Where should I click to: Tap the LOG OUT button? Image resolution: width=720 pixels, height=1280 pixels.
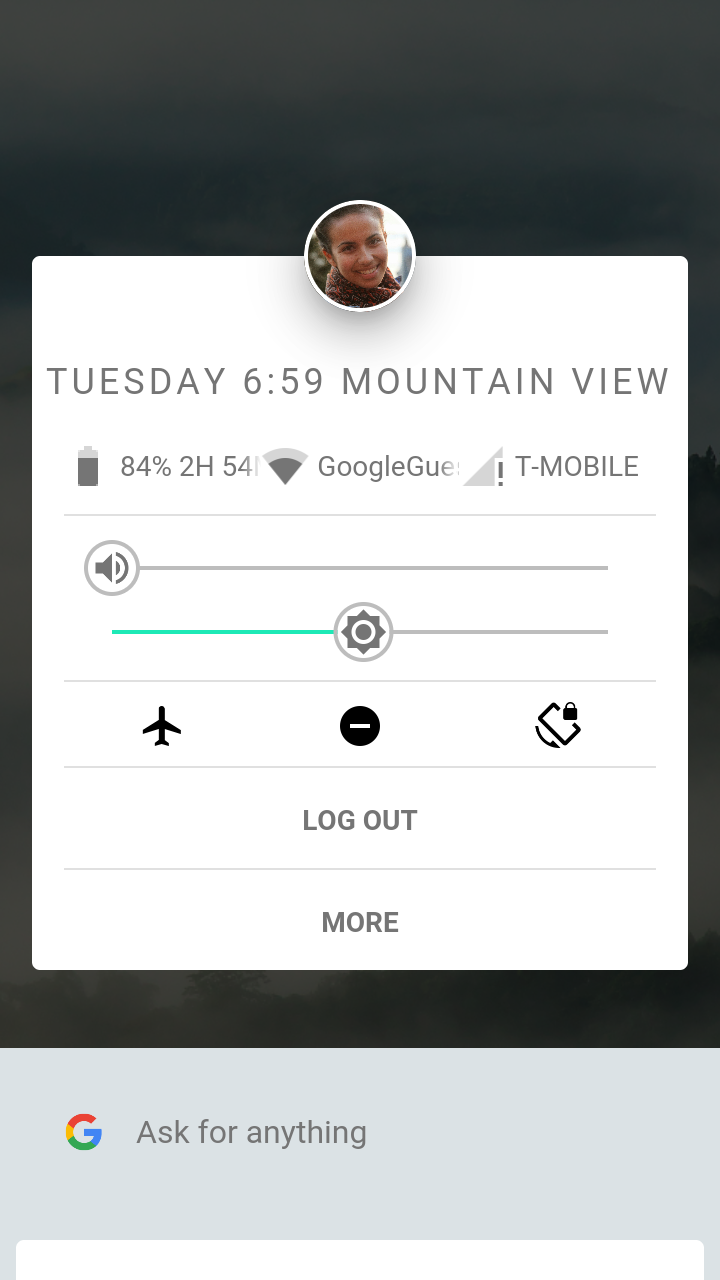(x=360, y=820)
